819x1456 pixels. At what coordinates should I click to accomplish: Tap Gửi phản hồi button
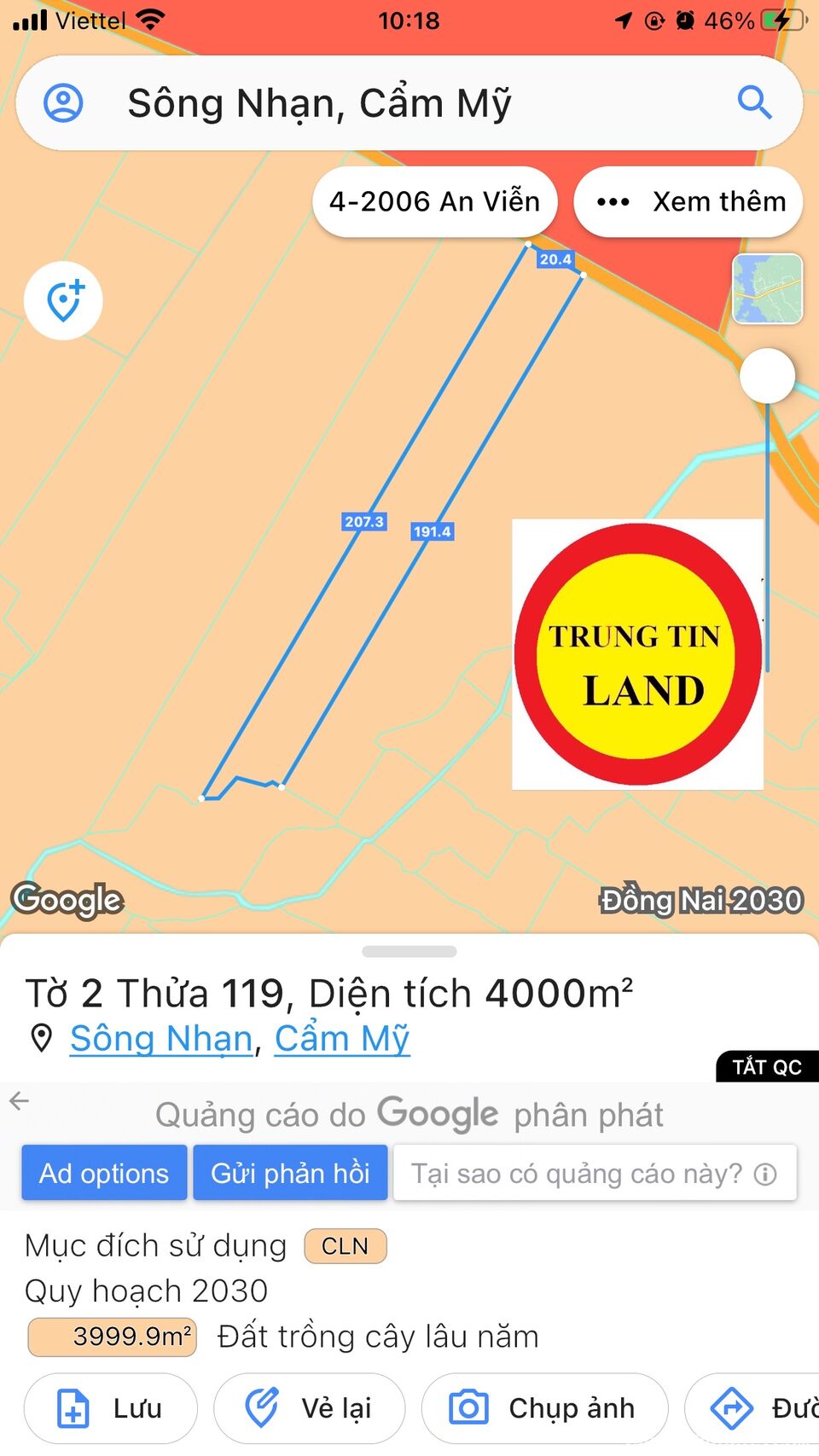290,1174
